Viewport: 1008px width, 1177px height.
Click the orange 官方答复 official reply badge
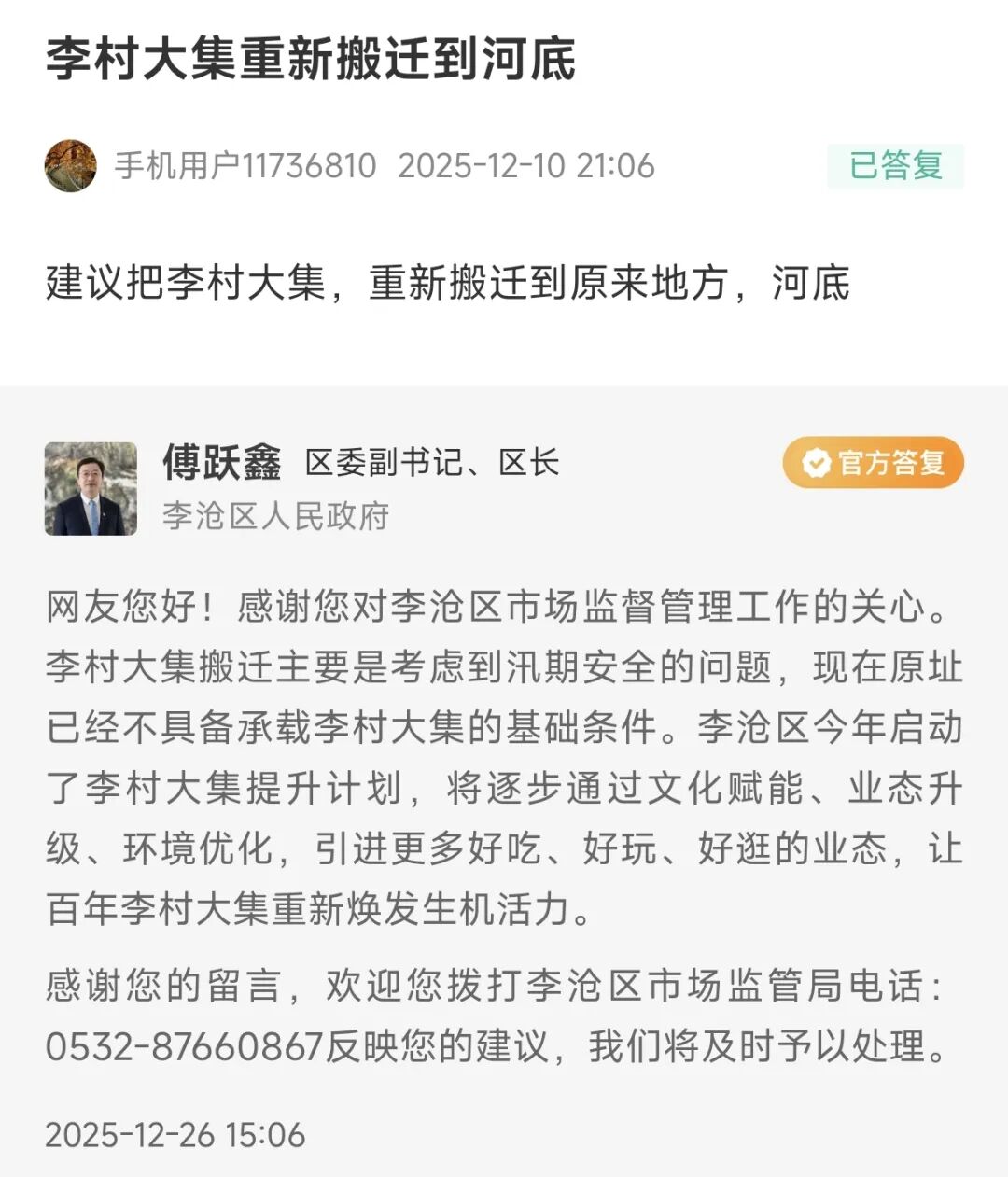873,461
